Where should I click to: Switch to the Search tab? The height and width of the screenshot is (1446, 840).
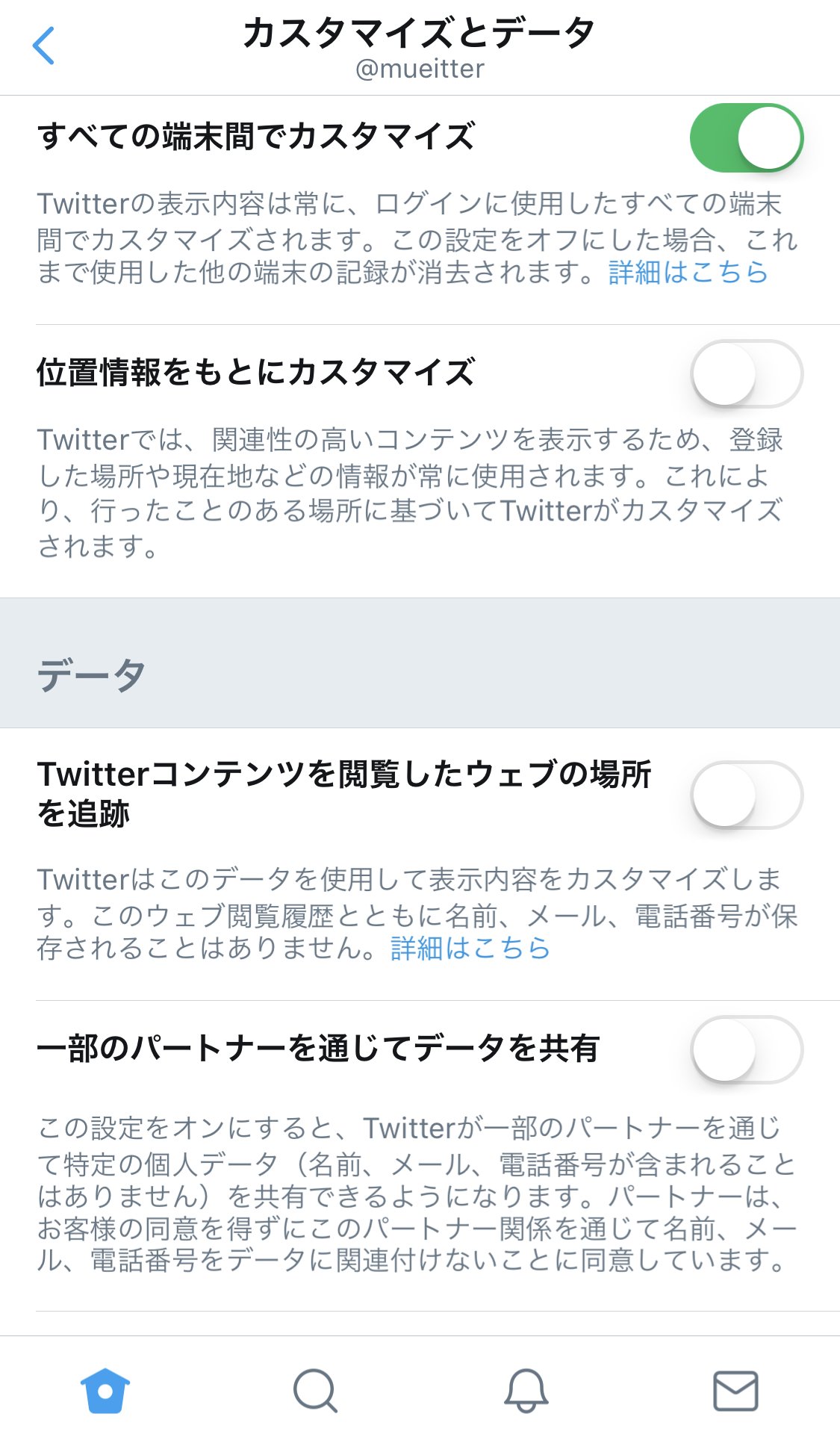pyautogui.click(x=315, y=1391)
